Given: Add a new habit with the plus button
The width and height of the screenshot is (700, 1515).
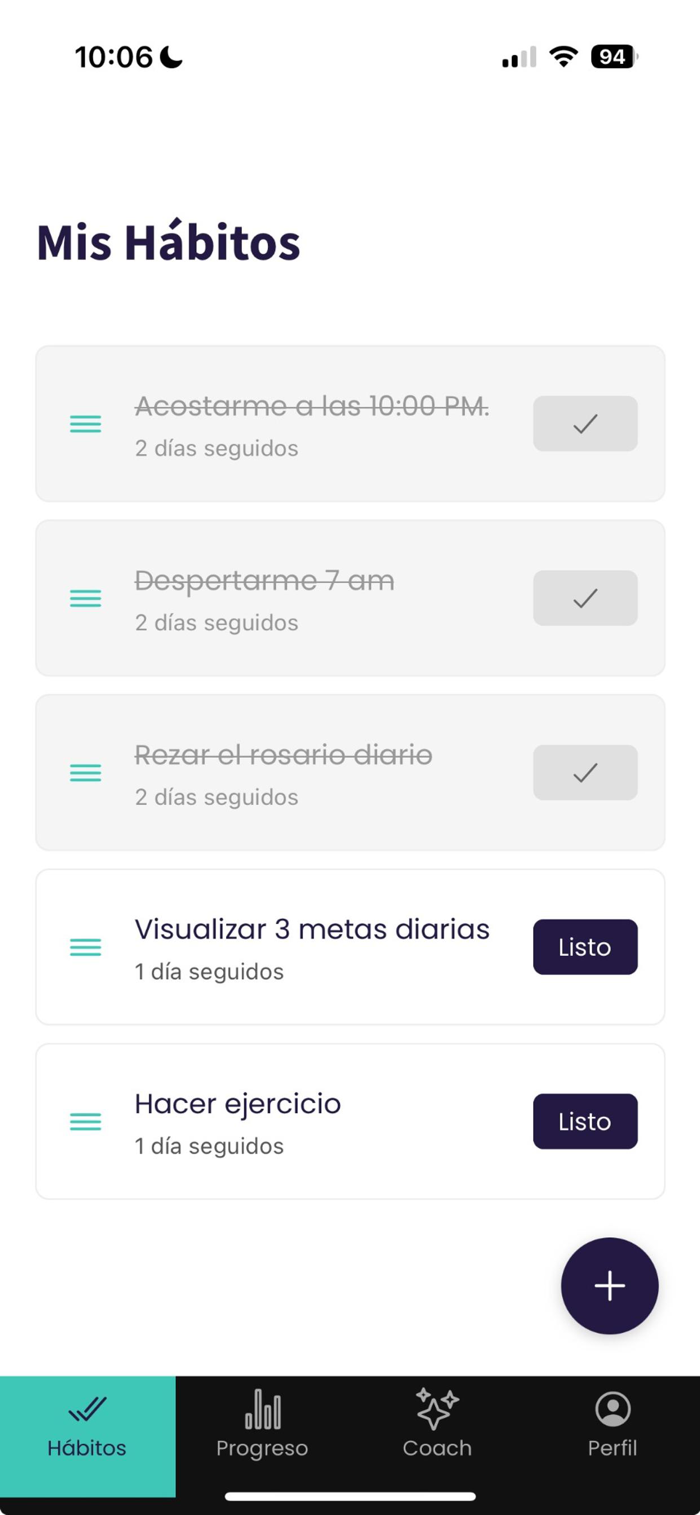Looking at the screenshot, I should [x=610, y=1286].
